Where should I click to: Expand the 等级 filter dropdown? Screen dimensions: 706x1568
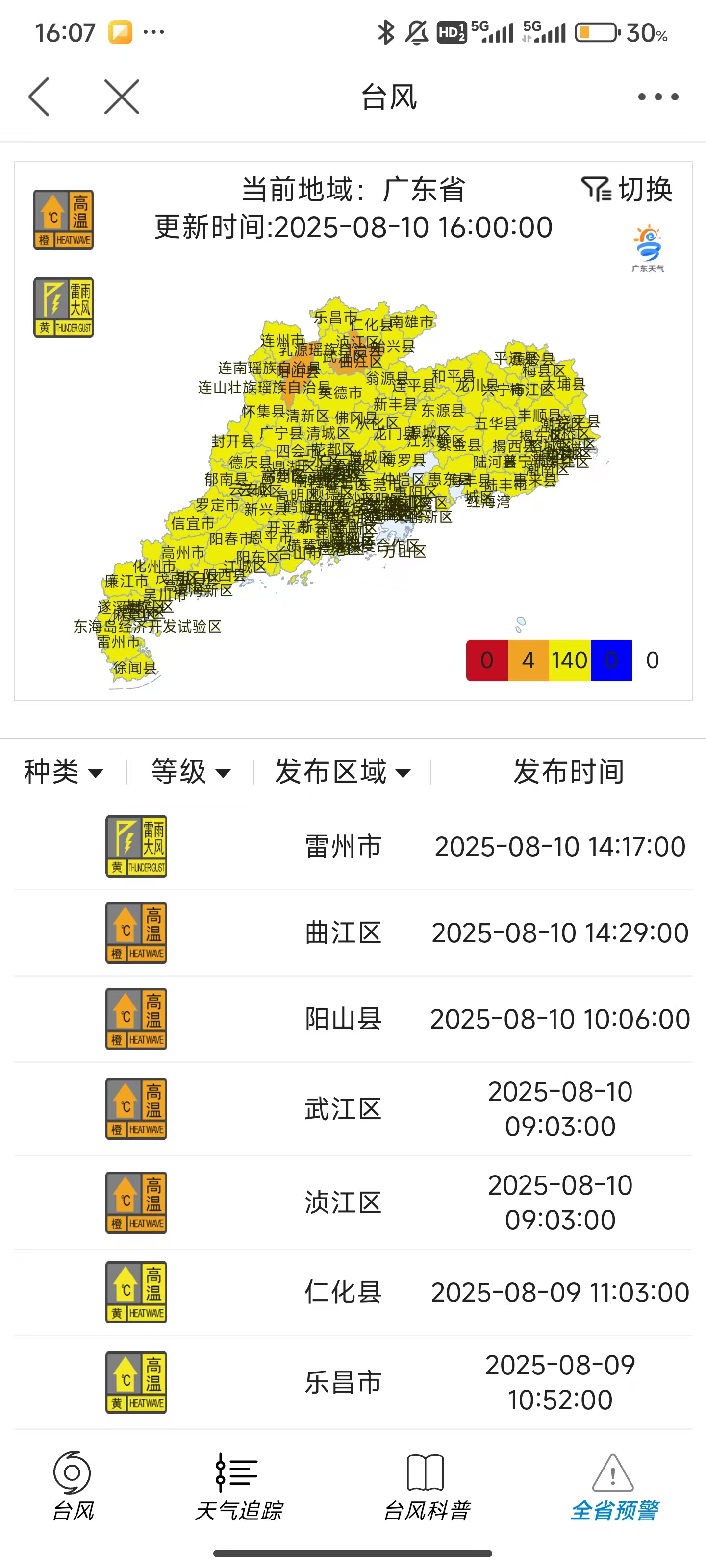click(x=191, y=772)
